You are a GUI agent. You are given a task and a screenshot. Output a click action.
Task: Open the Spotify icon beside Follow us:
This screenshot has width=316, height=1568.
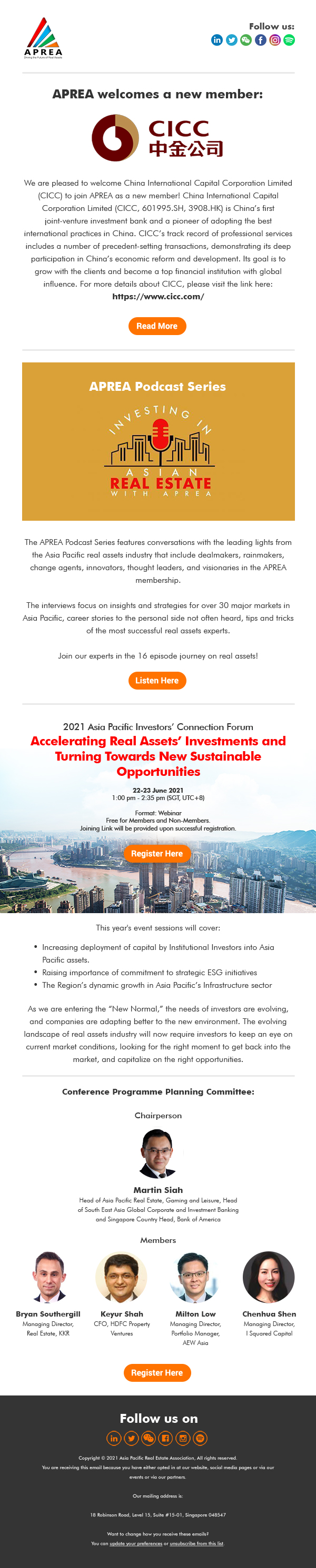pyautogui.click(x=289, y=40)
